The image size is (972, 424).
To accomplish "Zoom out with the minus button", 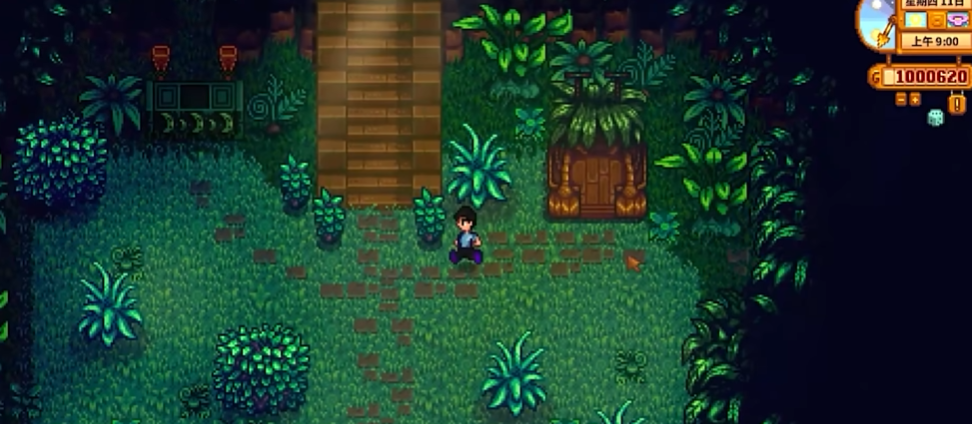I will tap(901, 99).
